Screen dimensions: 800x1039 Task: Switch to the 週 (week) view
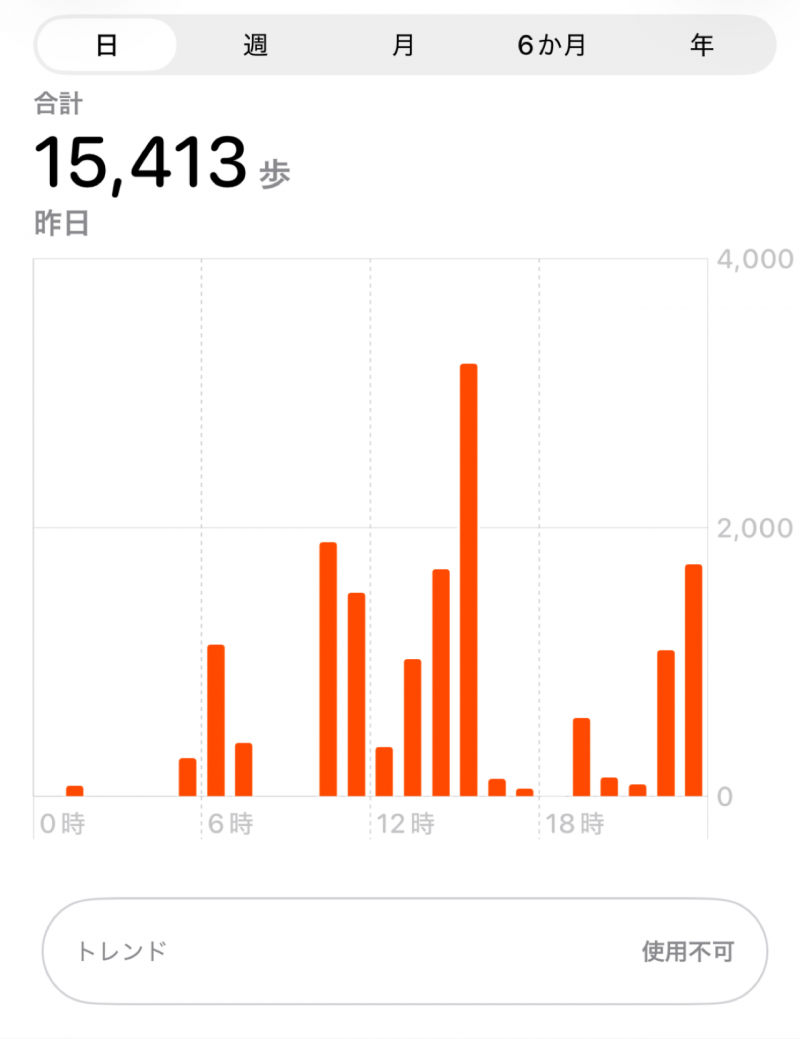[x=256, y=45]
